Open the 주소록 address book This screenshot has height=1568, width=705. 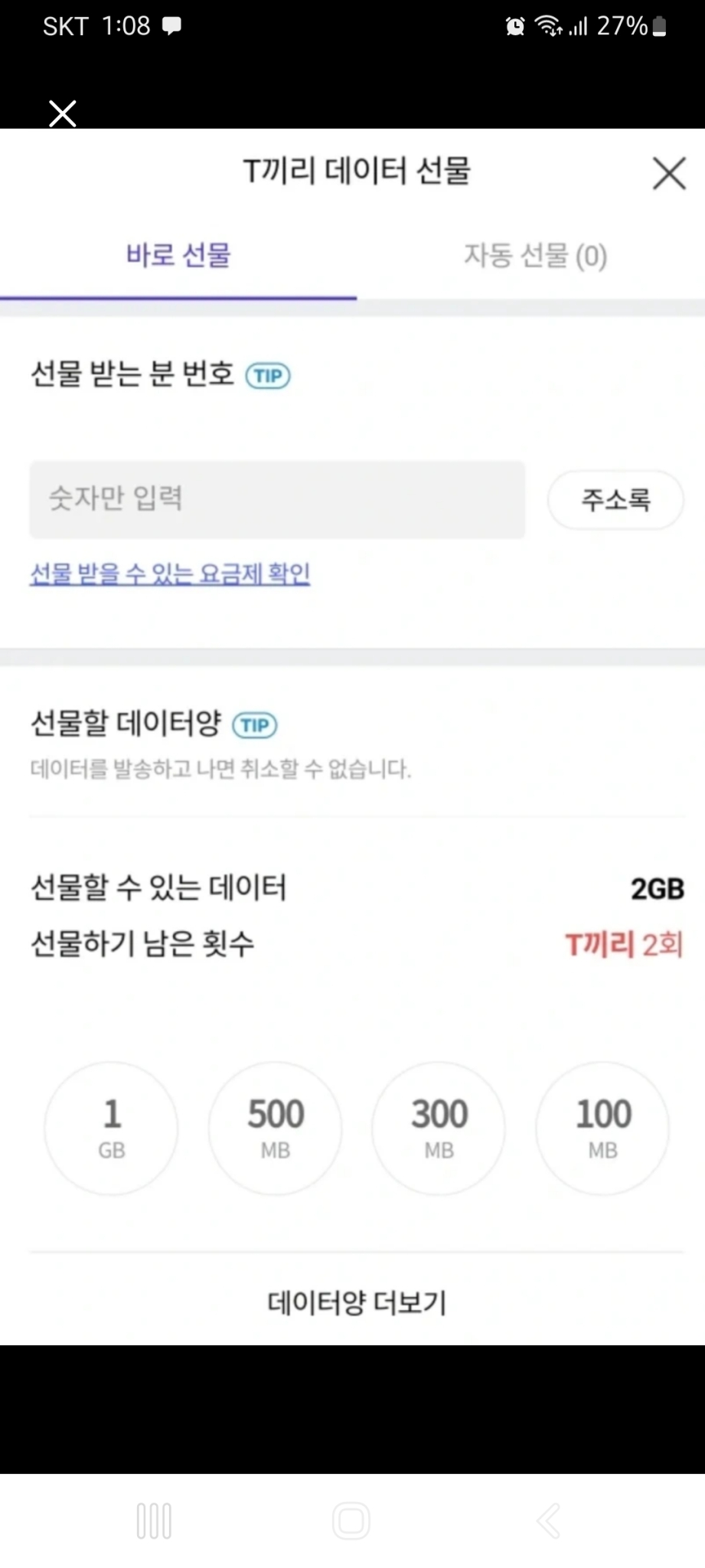pyautogui.click(x=615, y=499)
